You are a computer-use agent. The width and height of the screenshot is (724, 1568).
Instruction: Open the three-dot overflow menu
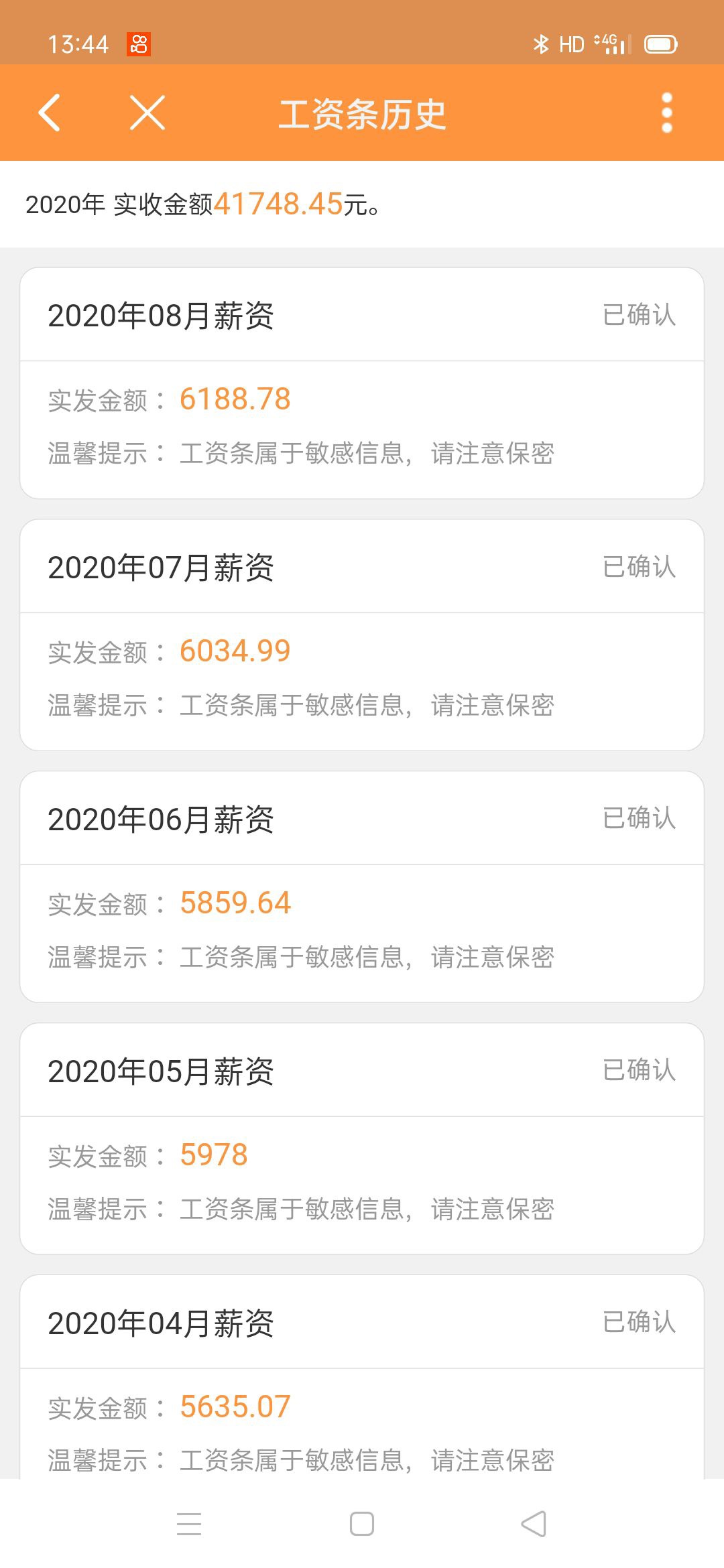click(x=666, y=113)
